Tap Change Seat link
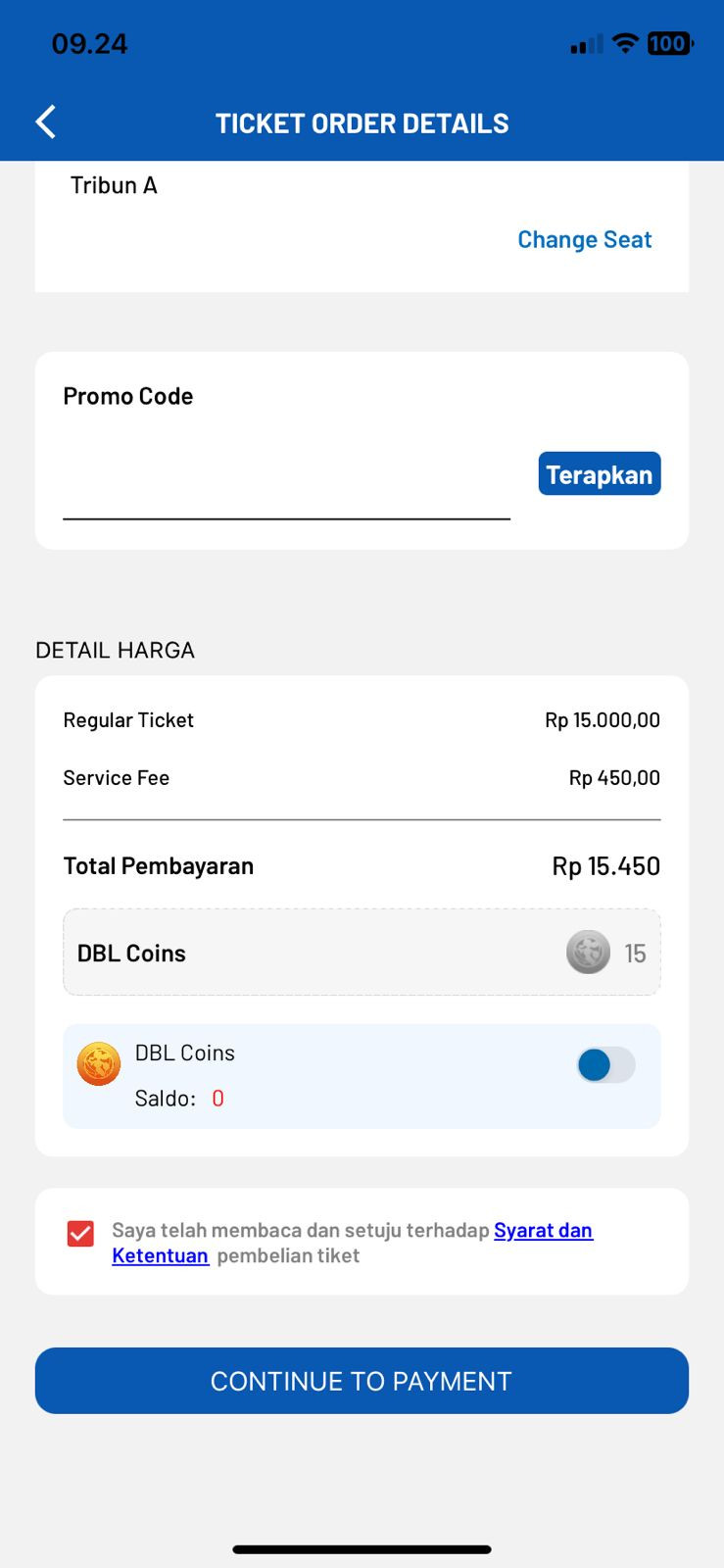 (x=584, y=240)
